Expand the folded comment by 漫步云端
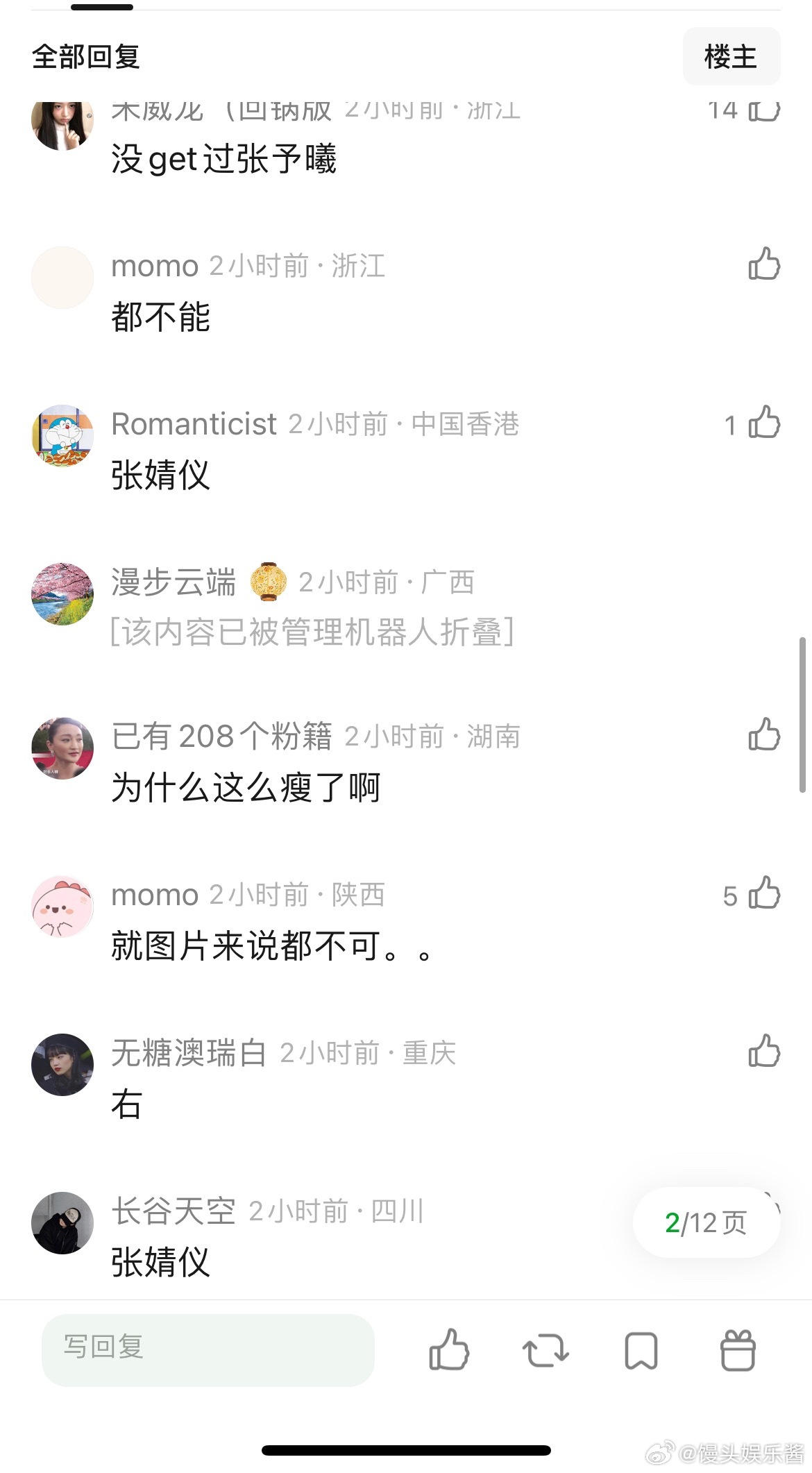The width and height of the screenshot is (812, 1473). [x=312, y=632]
